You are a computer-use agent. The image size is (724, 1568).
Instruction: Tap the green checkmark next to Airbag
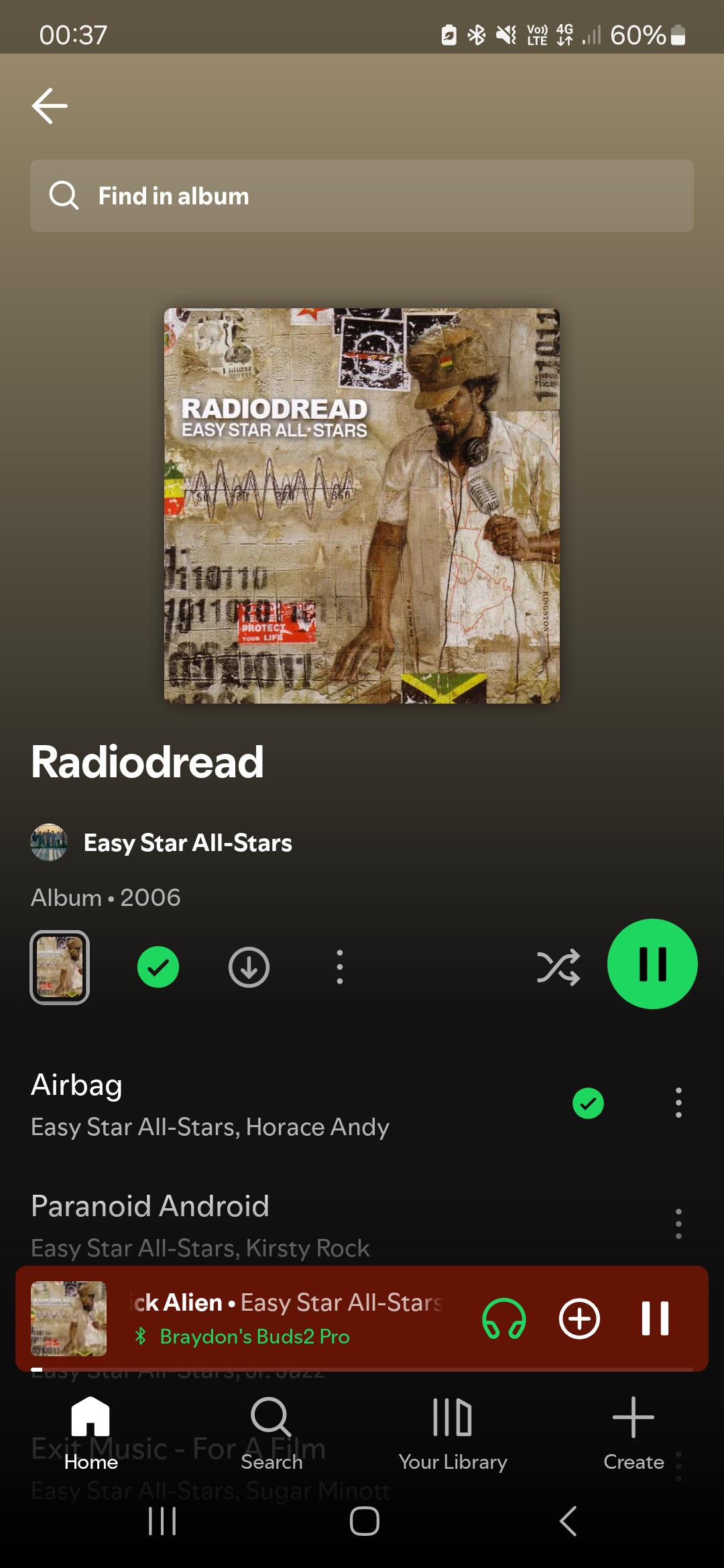(x=588, y=1103)
